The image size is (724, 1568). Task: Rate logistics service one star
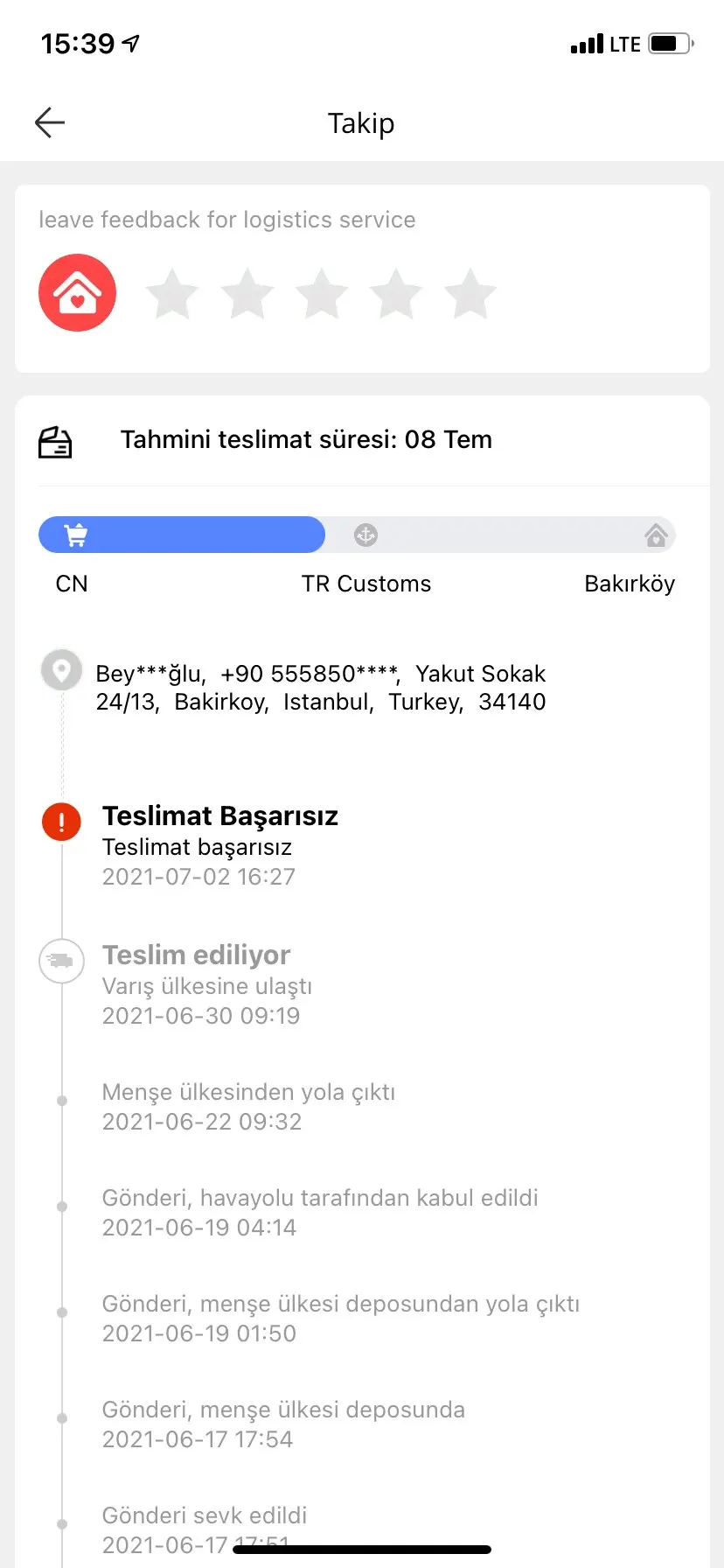(172, 294)
